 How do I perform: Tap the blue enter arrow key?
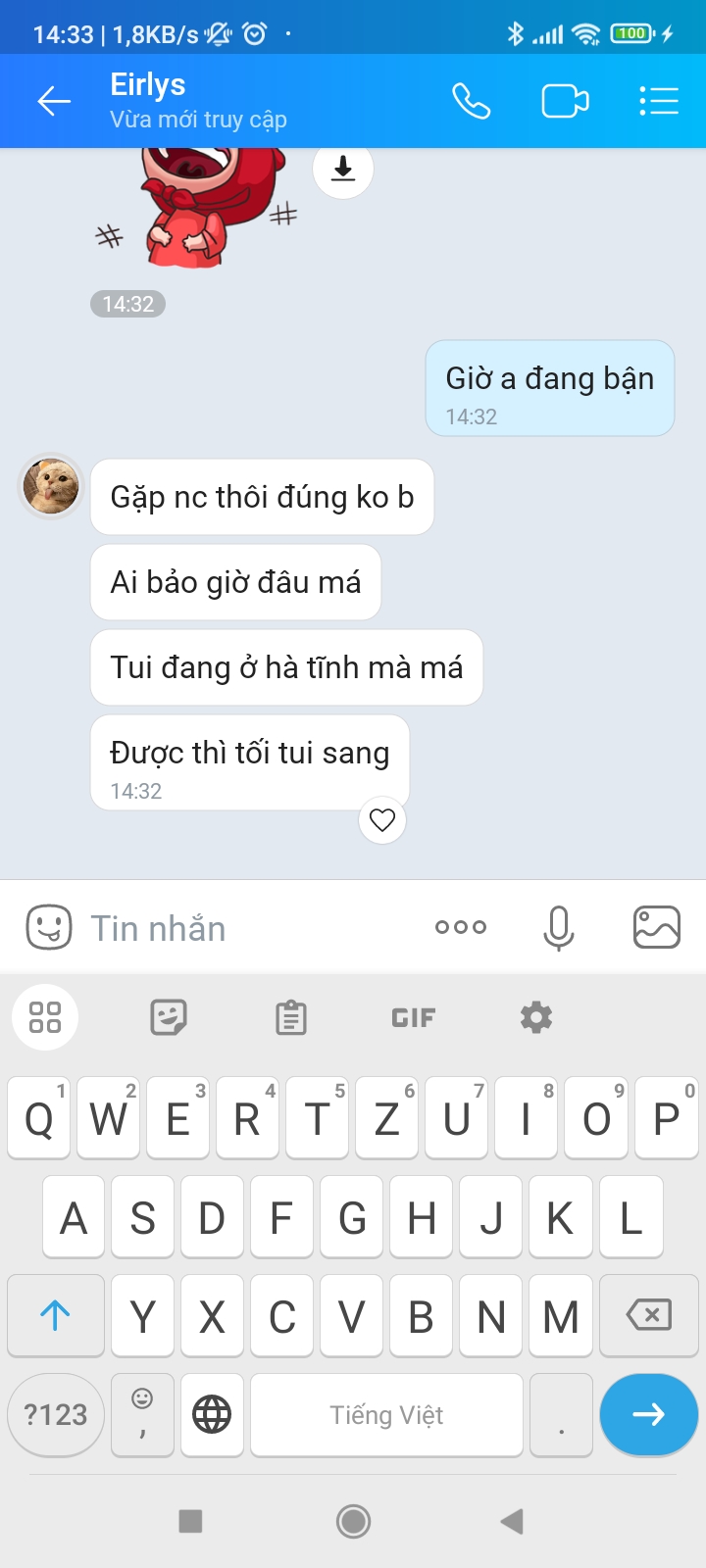point(648,1414)
